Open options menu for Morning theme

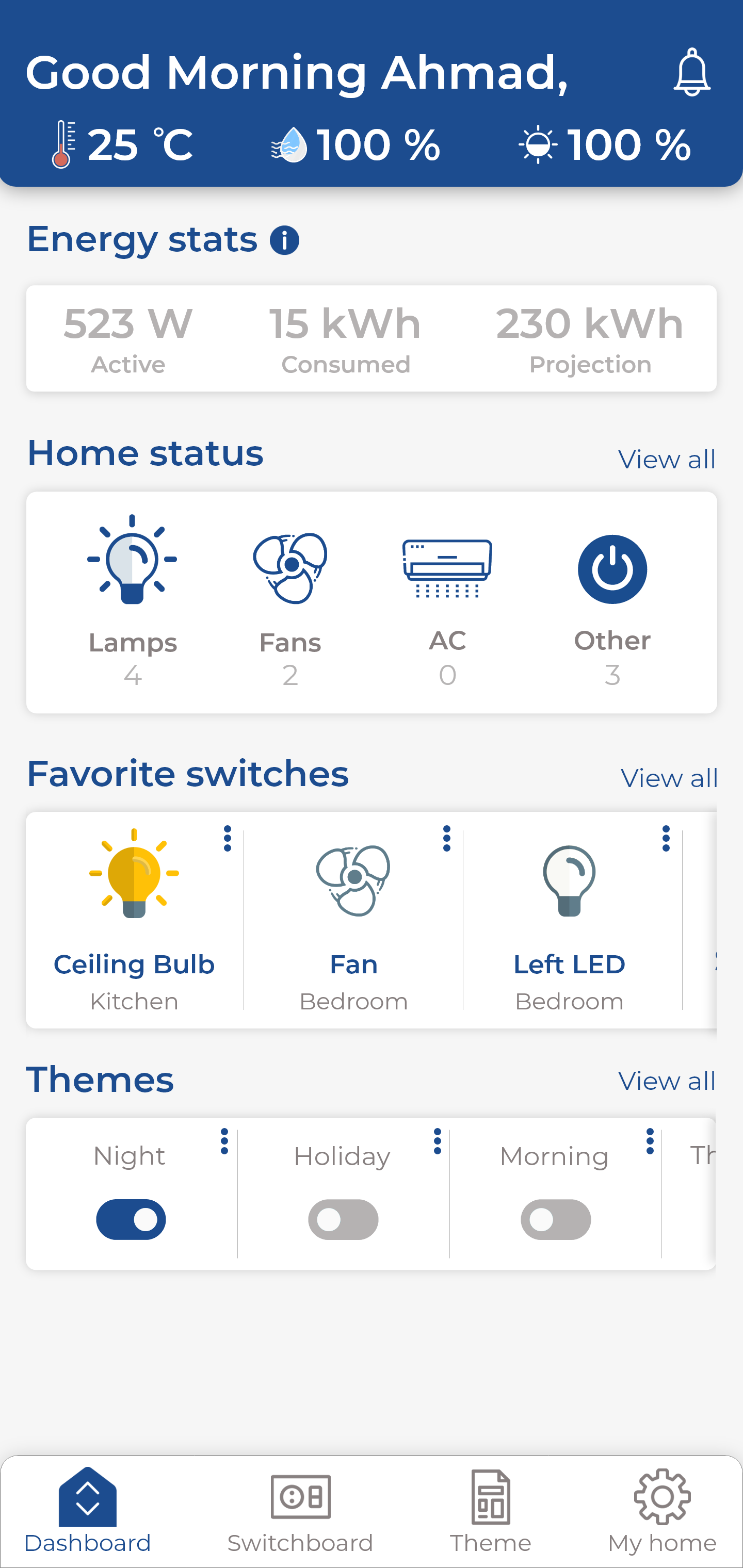[650, 1142]
